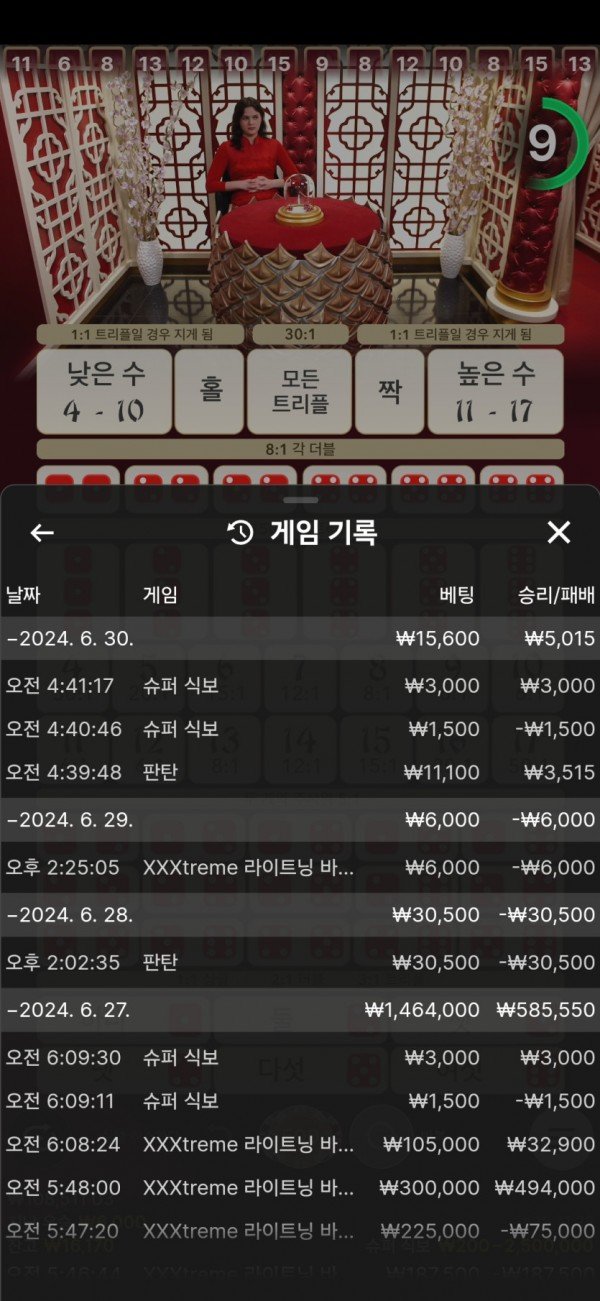The height and width of the screenshot is (1301, 600).
Task: Open the 오전 5:48:00 XXXtreme 라이트닝 record
Action: pyautogui.click(x=300, y=1188)
